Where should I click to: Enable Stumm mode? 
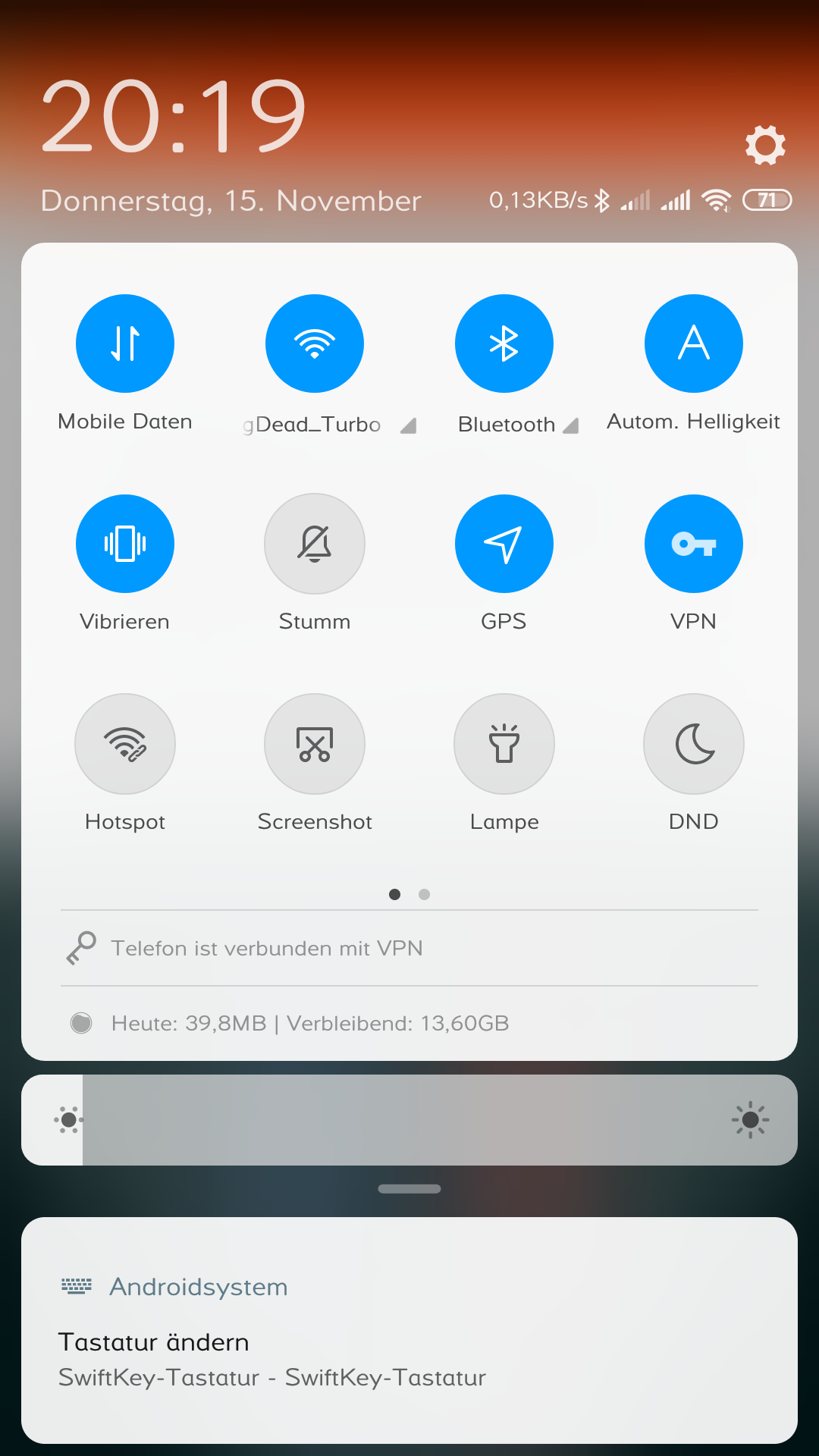(x=315, y=544)
